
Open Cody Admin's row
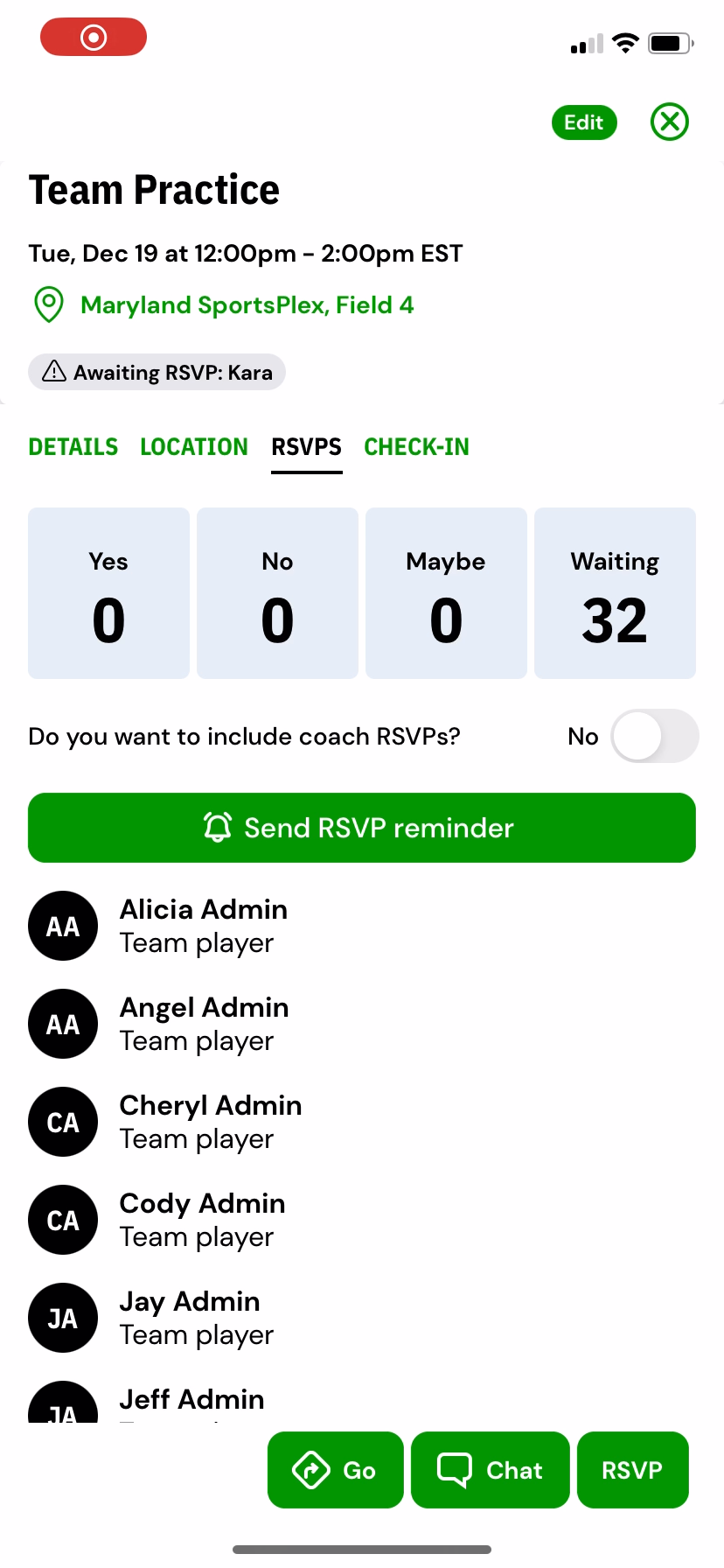362,1220
